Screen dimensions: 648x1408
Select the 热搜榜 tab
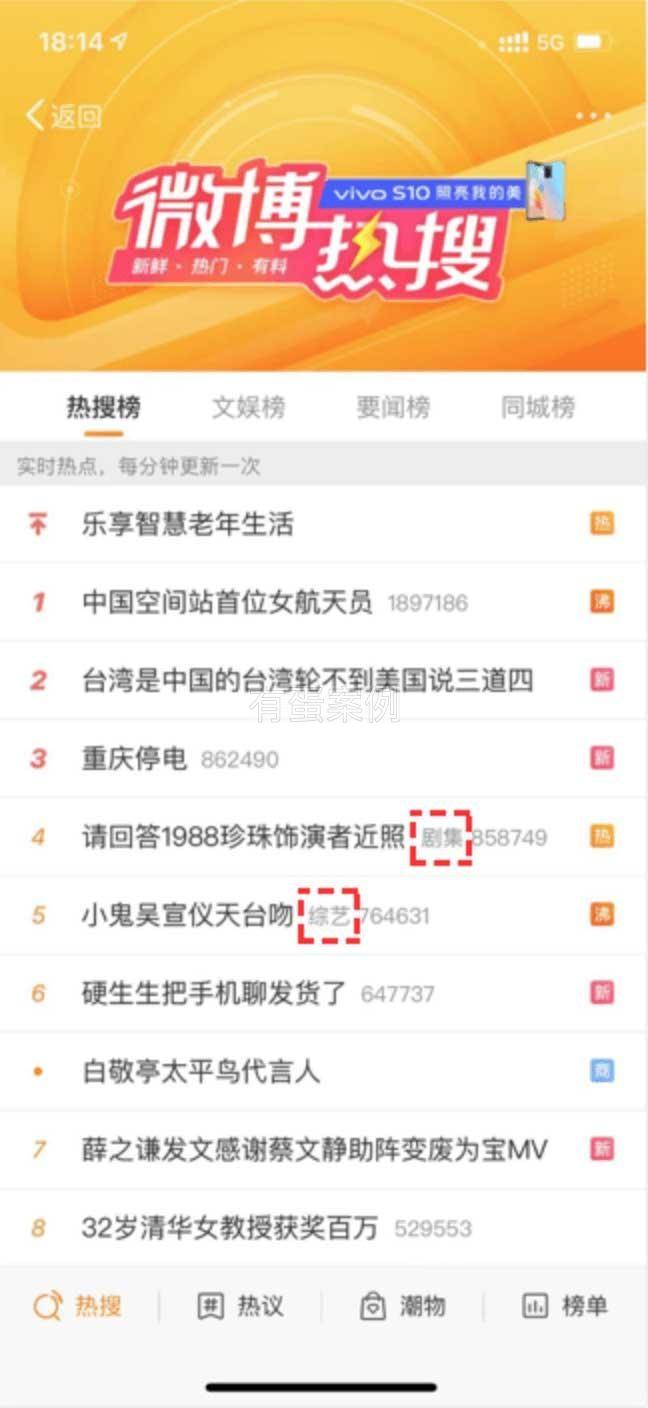point(103,407)
